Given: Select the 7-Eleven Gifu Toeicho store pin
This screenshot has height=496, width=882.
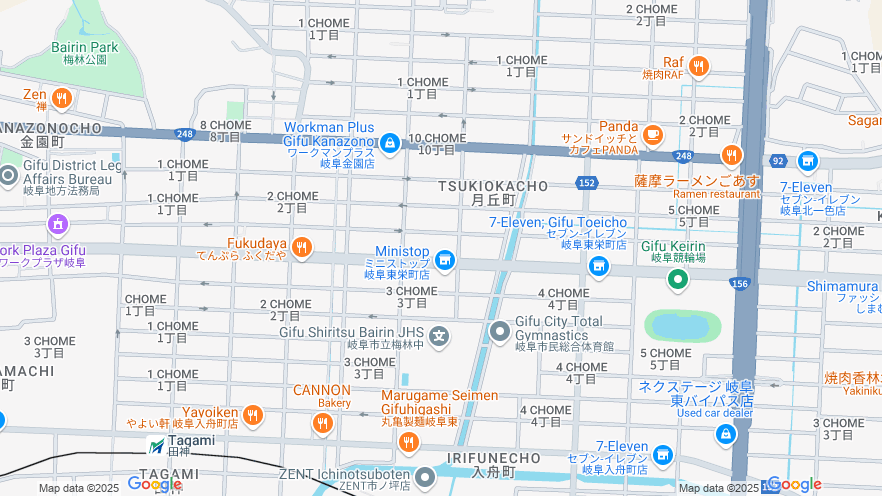Looking at the screenshot, I should pyautogui.click(x=599, y=266).
